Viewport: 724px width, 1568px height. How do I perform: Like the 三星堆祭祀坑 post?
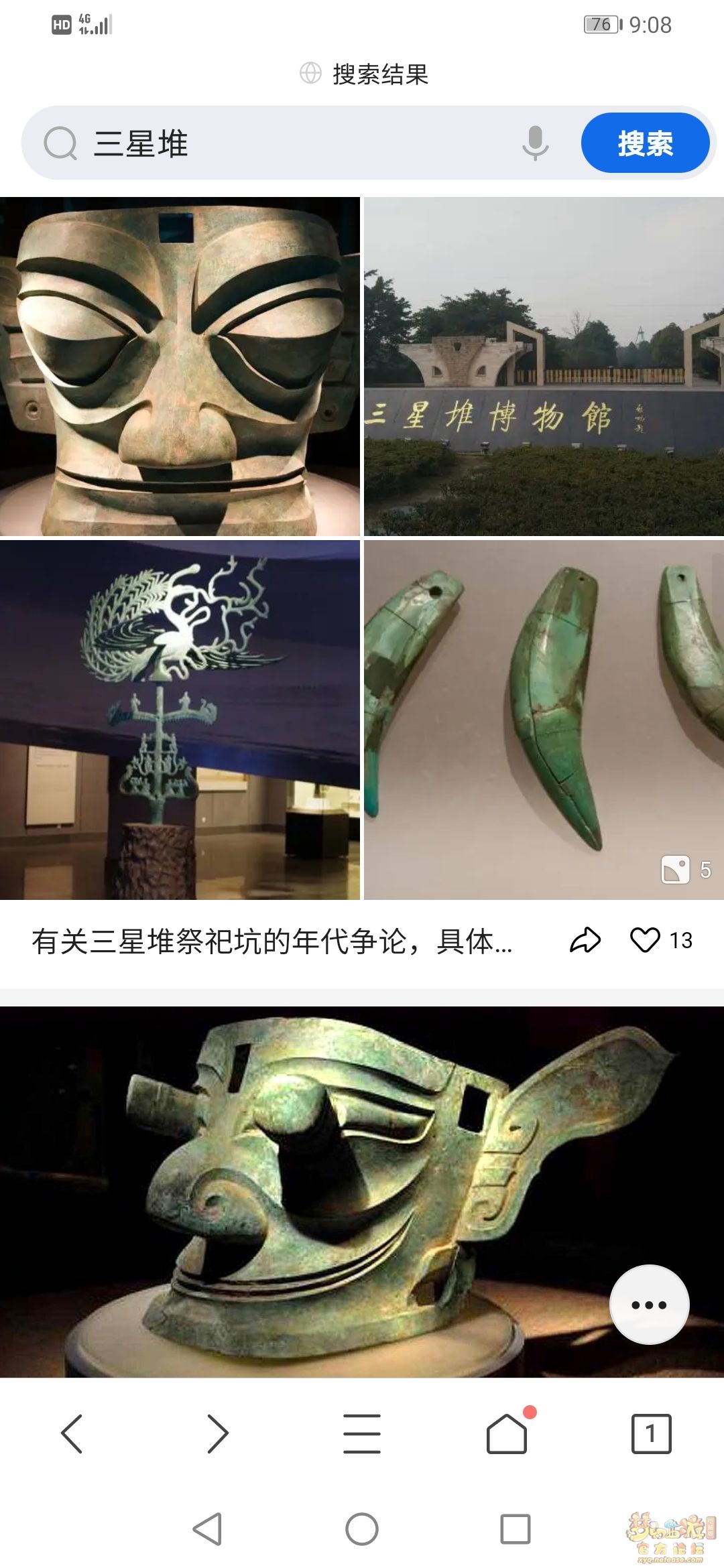645,940
